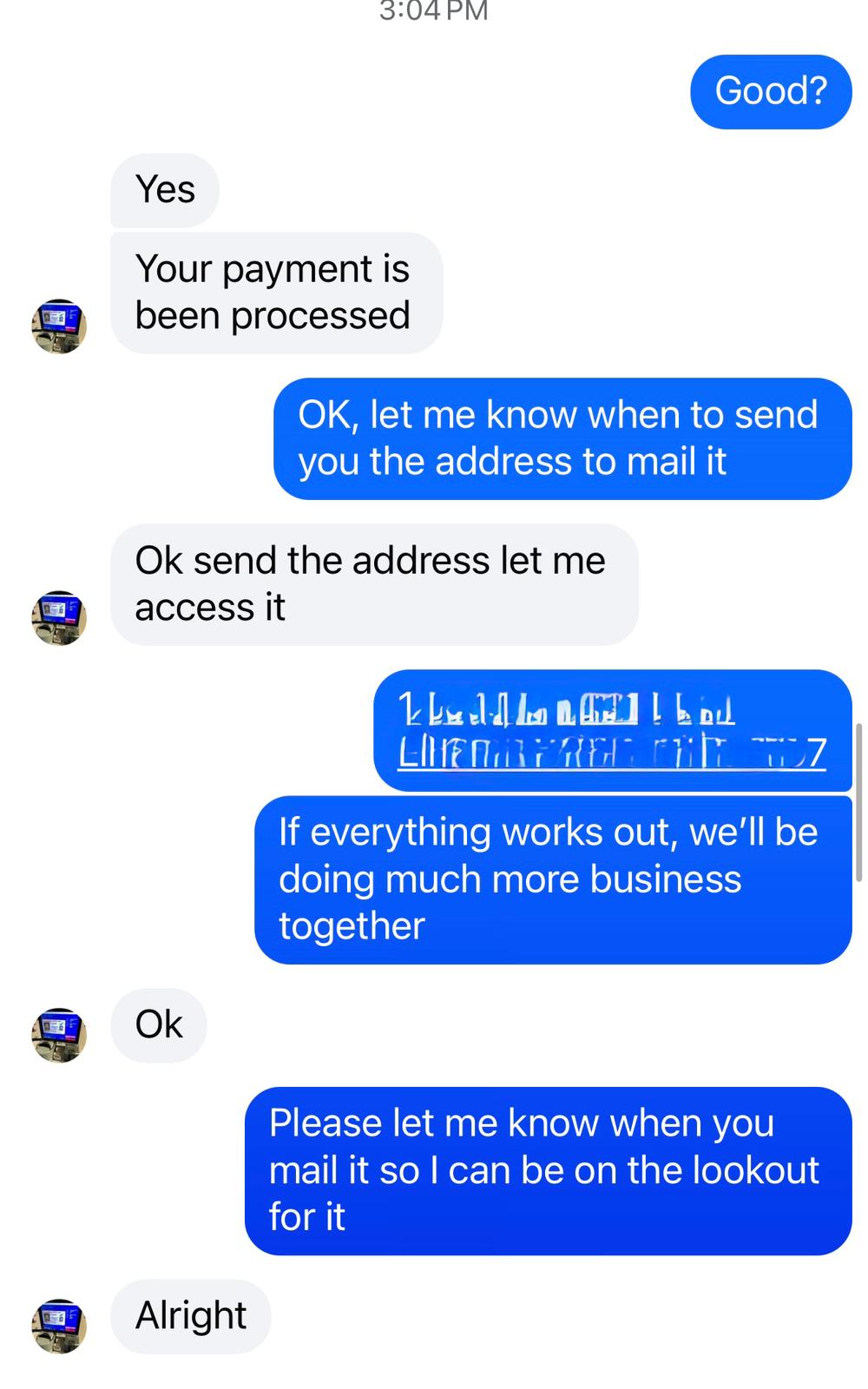Tap the avatar next to the "Ok" reply
The image size is (868, 1389).
coord(59,1035)
